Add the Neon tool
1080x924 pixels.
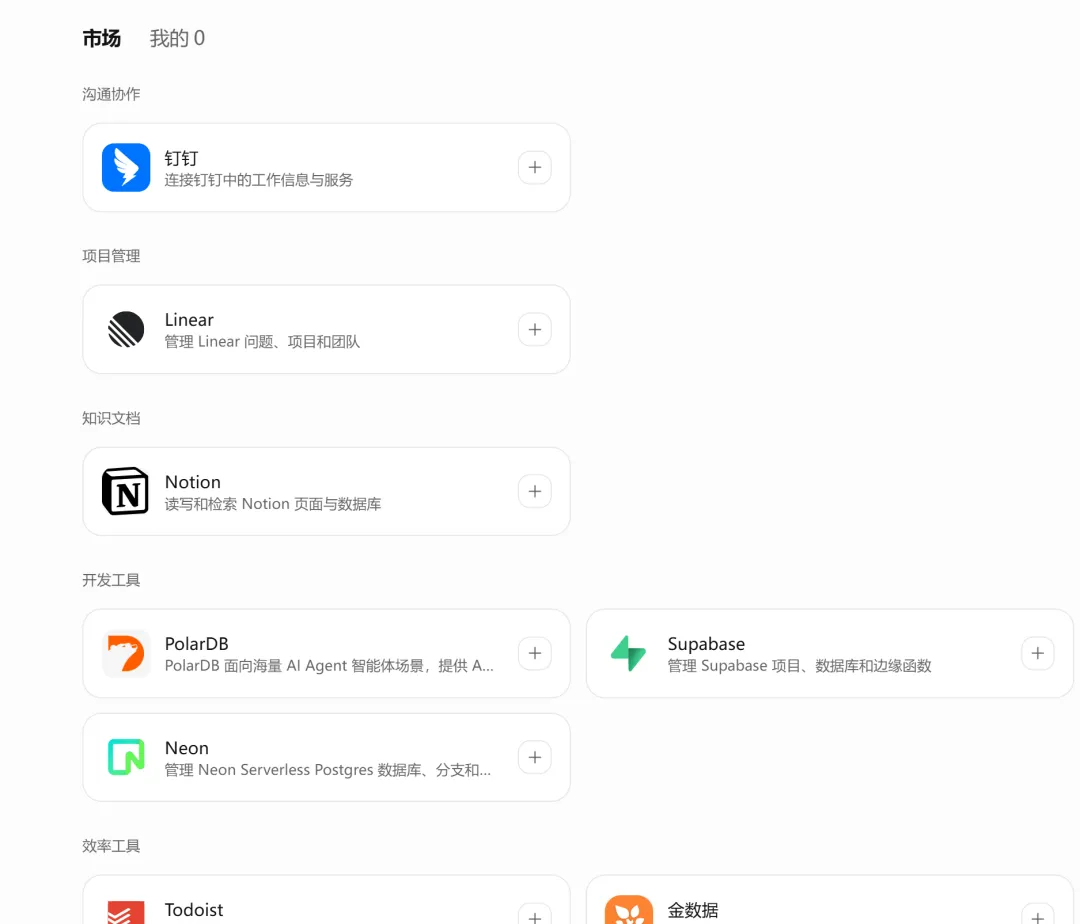pos(534,757)
